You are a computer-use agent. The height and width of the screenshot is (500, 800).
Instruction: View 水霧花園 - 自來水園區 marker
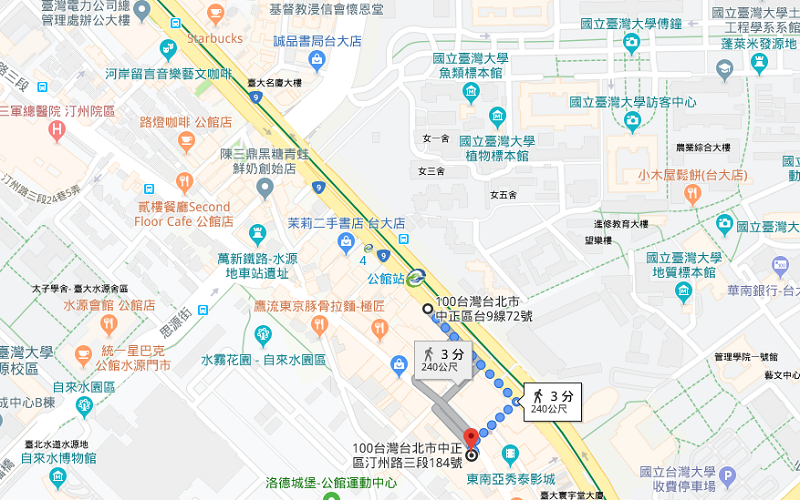pyautogui.click(x=264, y=336)
